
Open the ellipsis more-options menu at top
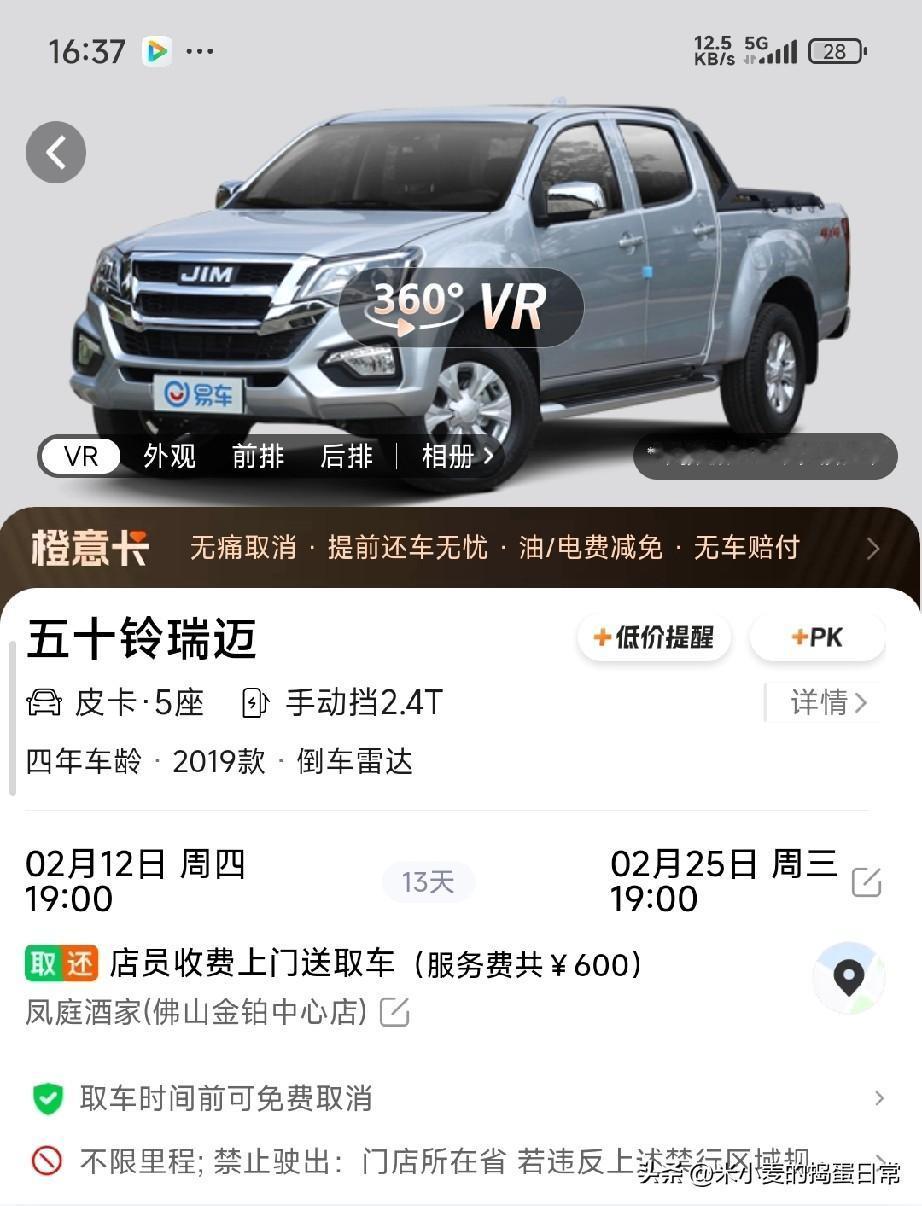(x=198, y=50)
